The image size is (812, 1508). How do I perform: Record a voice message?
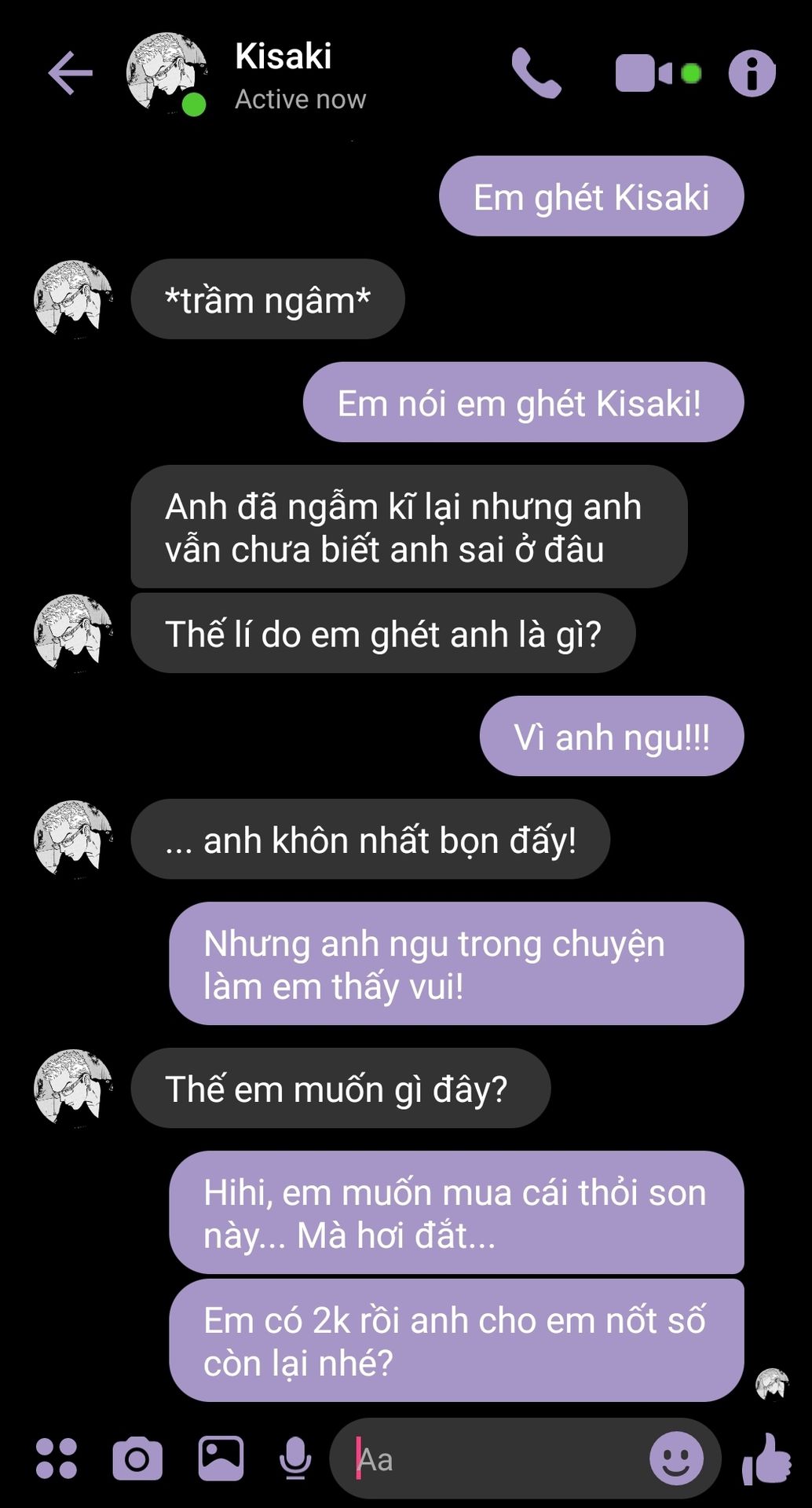pos(295,1459)
